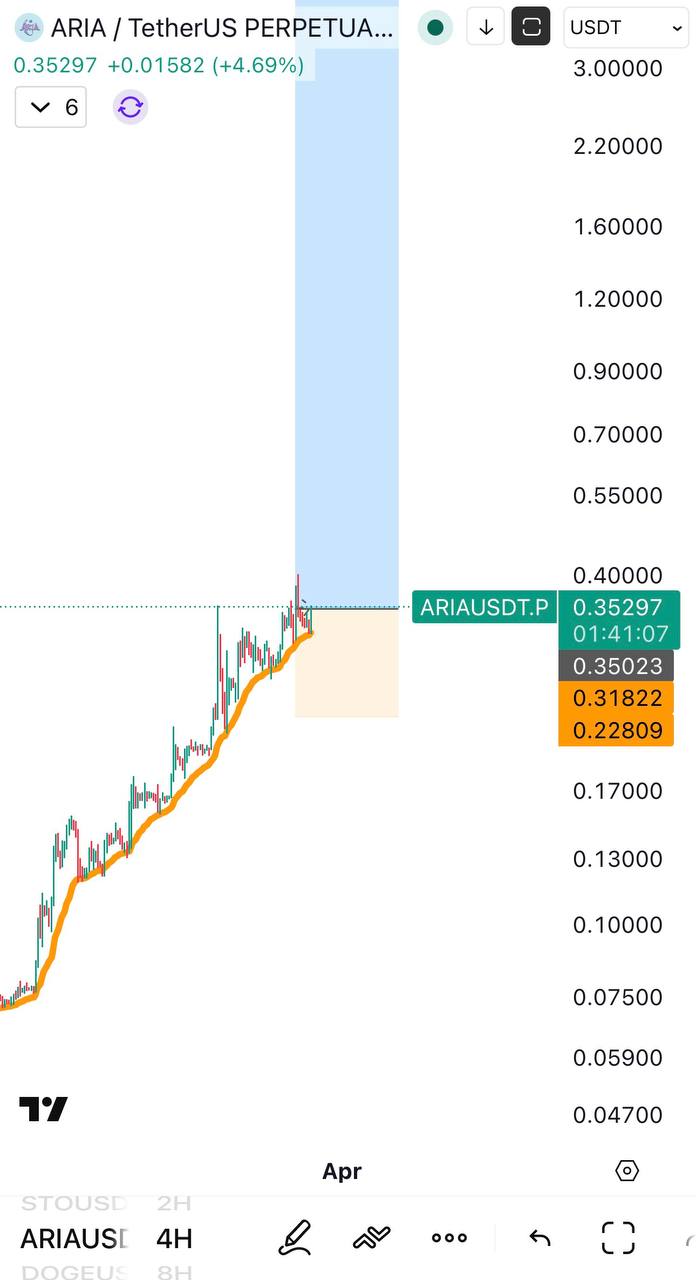Open the three-dot more options menu
The image size is (696, 1280).
tap(449, 1238)
